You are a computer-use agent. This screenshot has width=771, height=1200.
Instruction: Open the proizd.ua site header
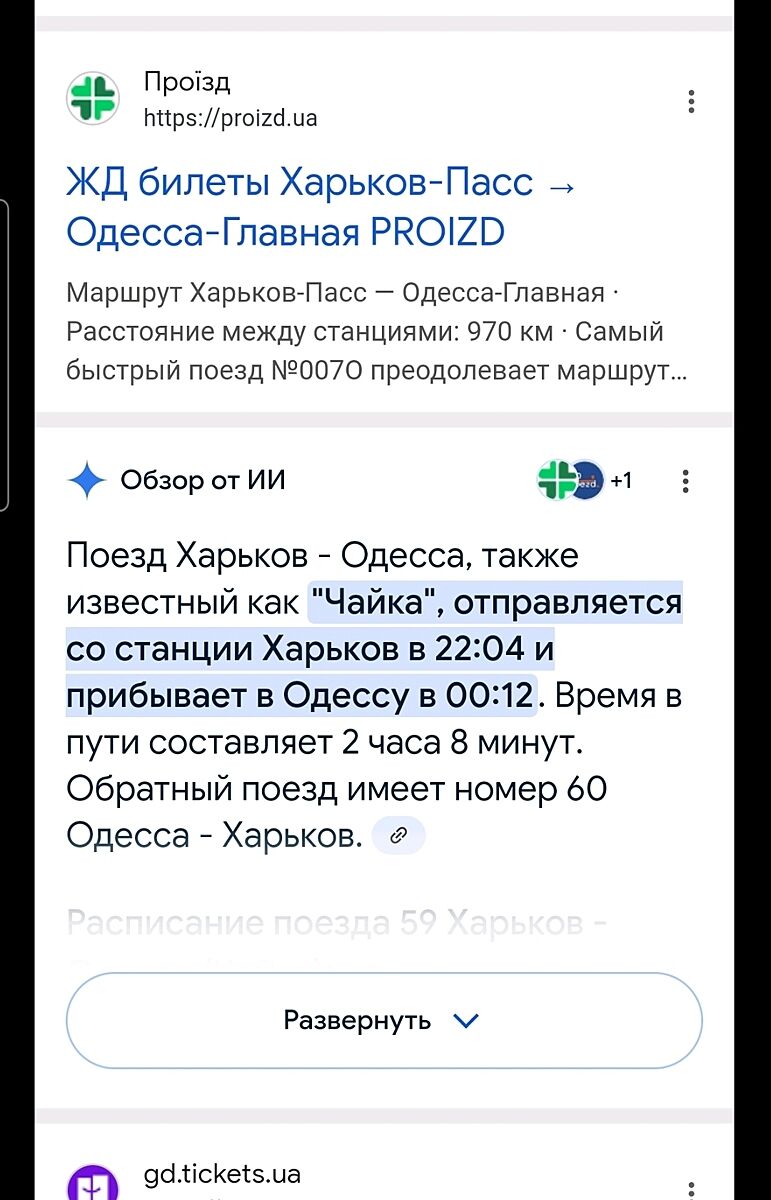coord(230,100)
